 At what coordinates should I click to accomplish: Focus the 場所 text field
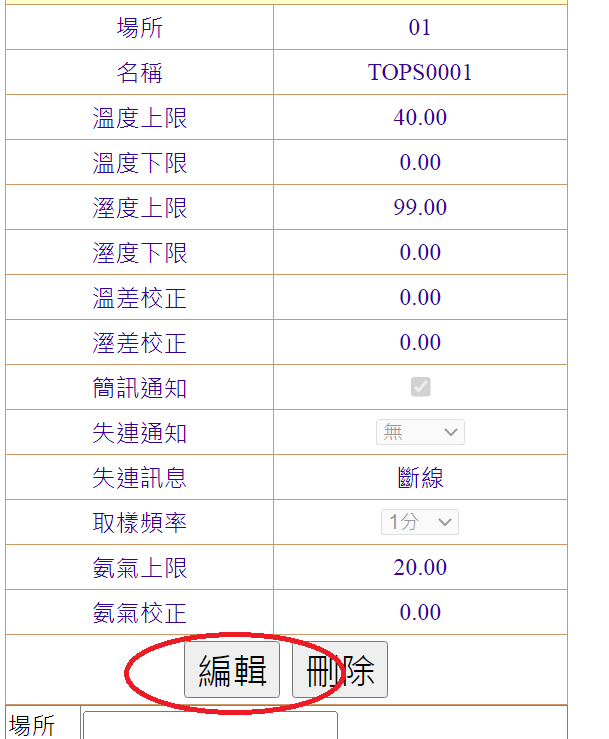(210, 724)
